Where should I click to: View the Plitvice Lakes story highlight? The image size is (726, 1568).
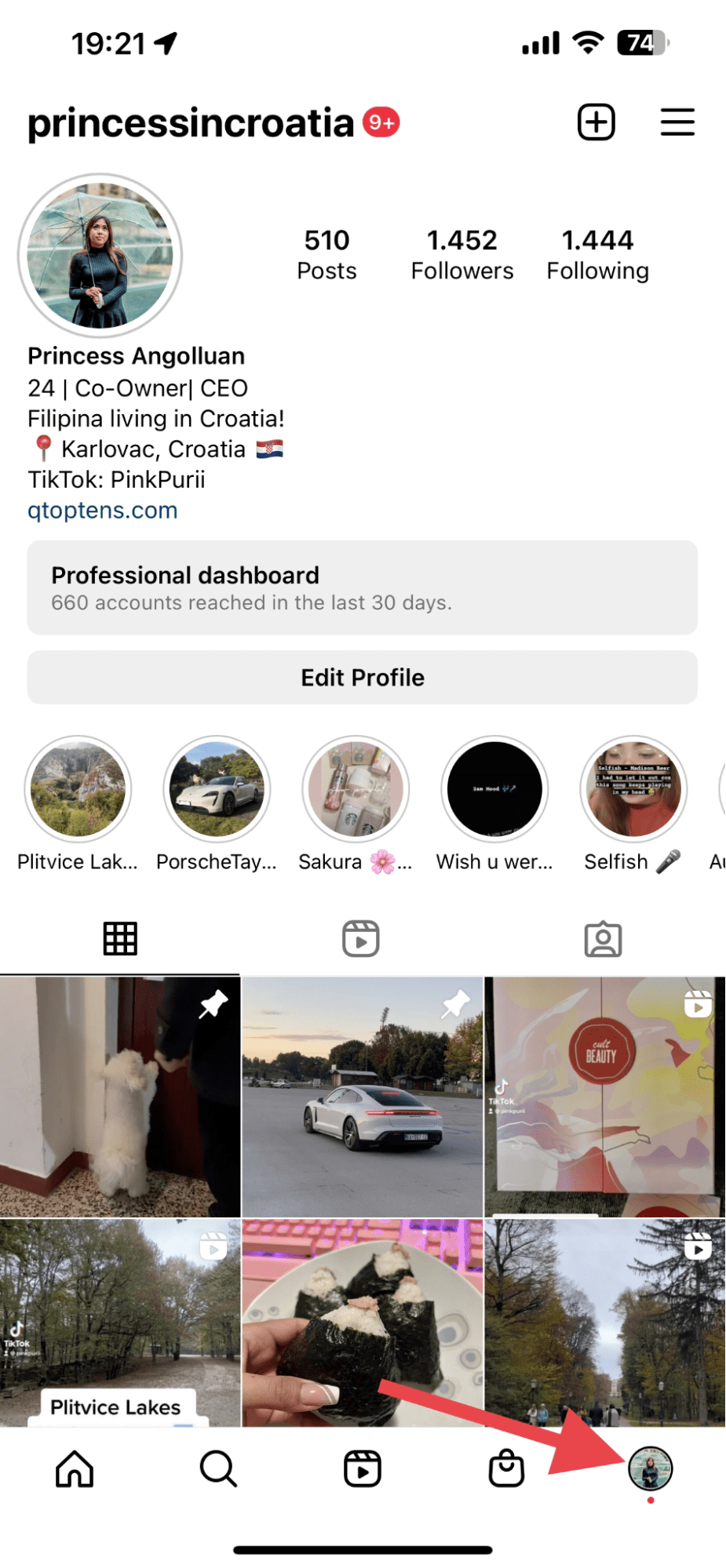[77, 789]
